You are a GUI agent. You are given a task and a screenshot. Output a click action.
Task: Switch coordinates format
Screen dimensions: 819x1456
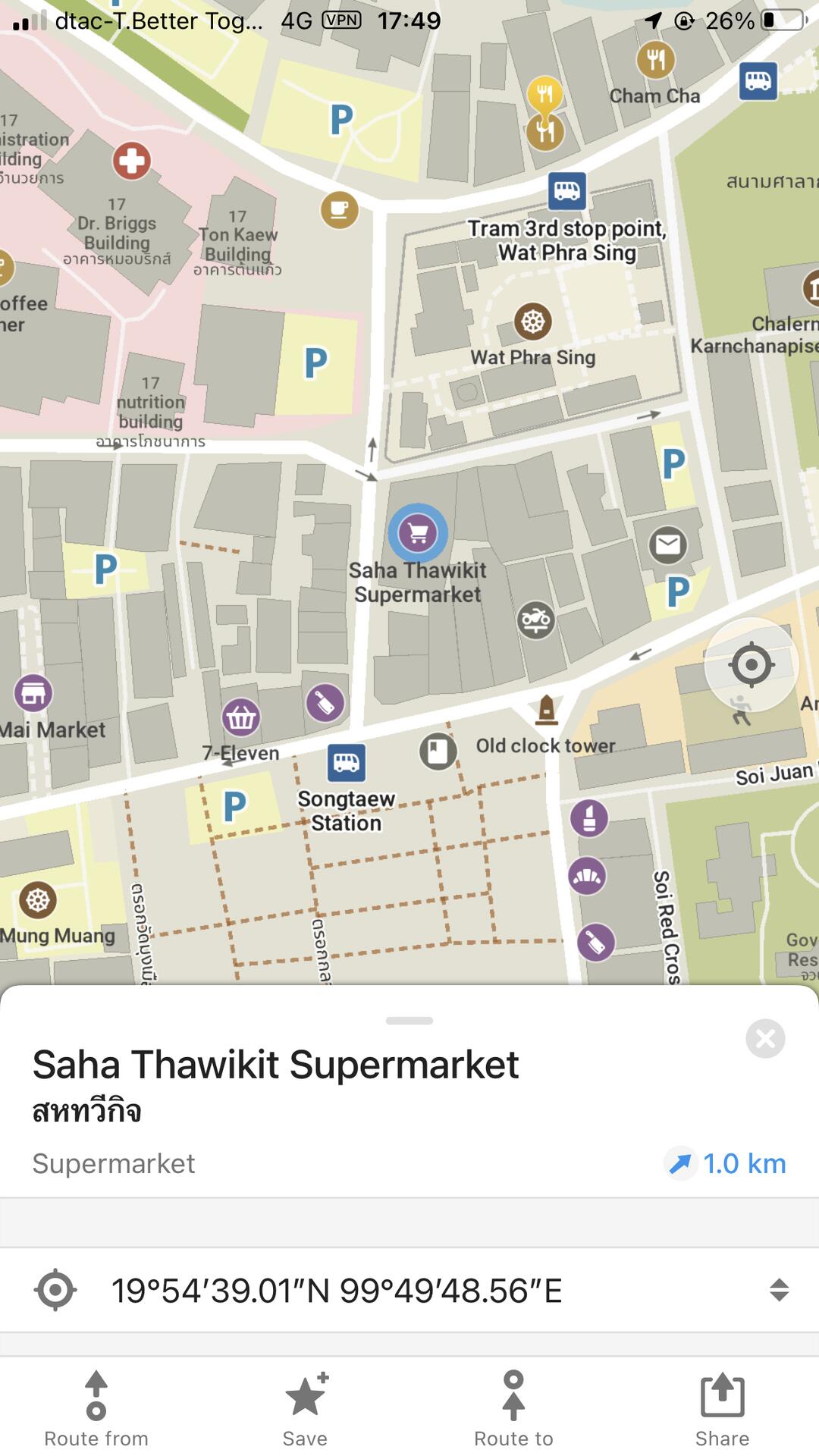click(779, 1290)
